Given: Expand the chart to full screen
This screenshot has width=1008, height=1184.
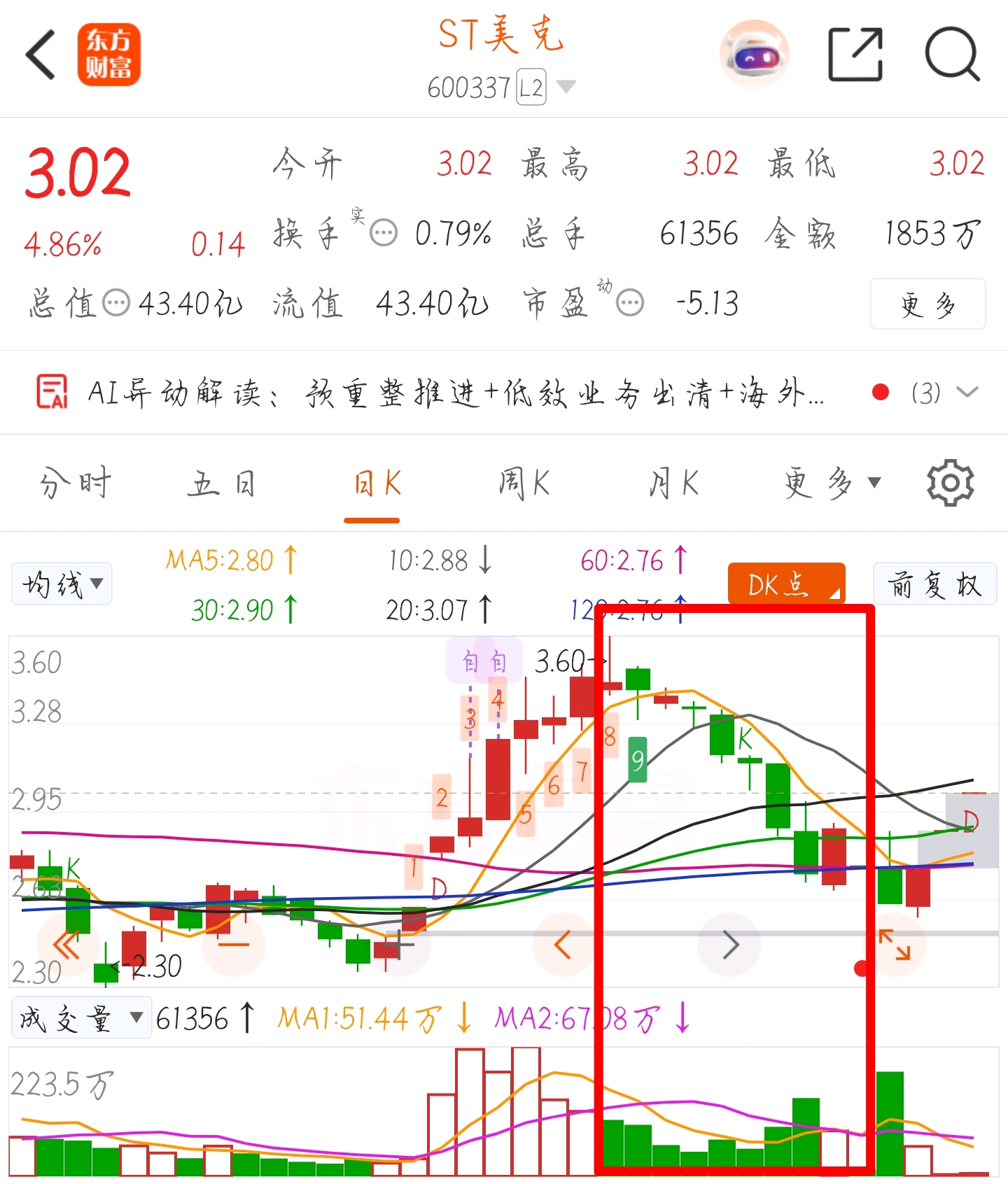Looking at the screenshot, I should 895,945.
